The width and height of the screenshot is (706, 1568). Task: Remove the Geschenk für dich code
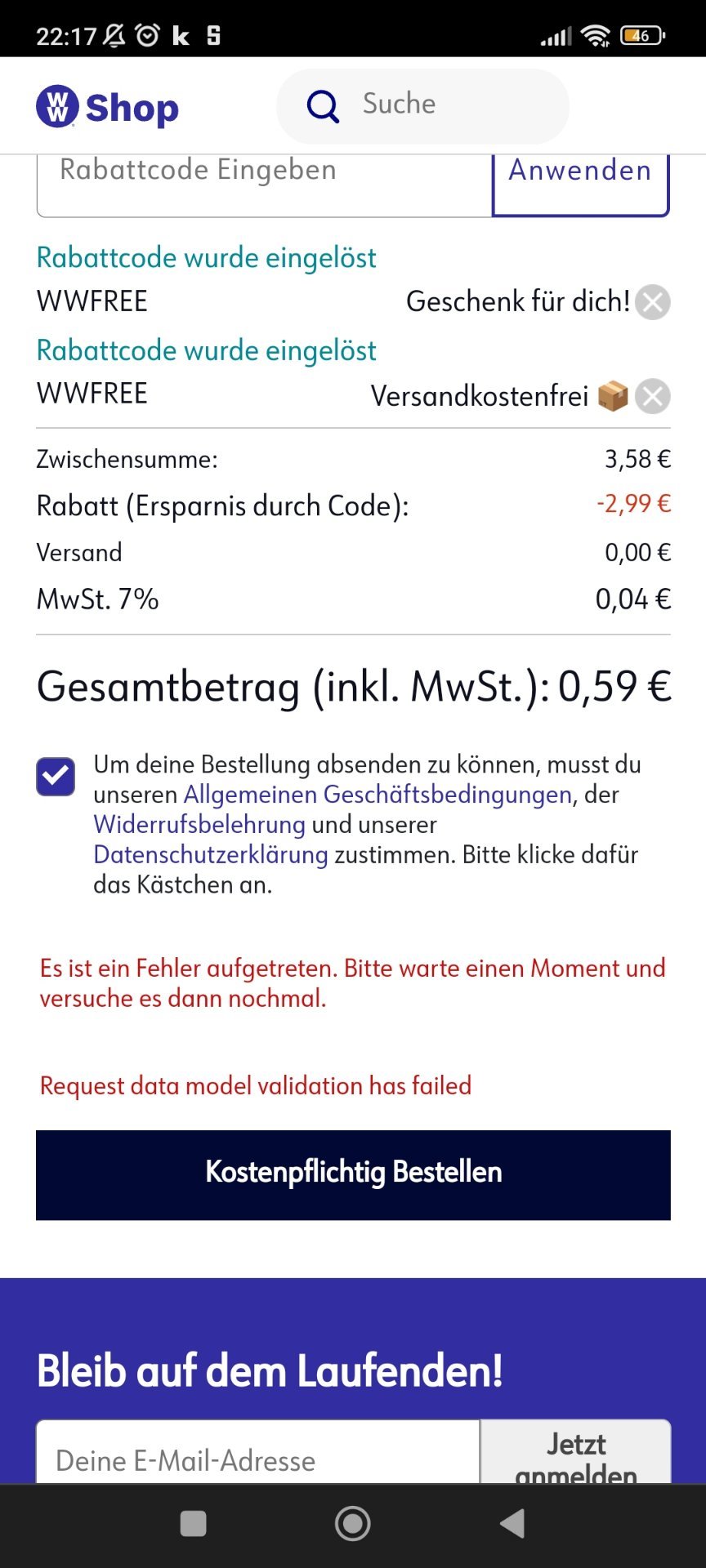(653, 302)
